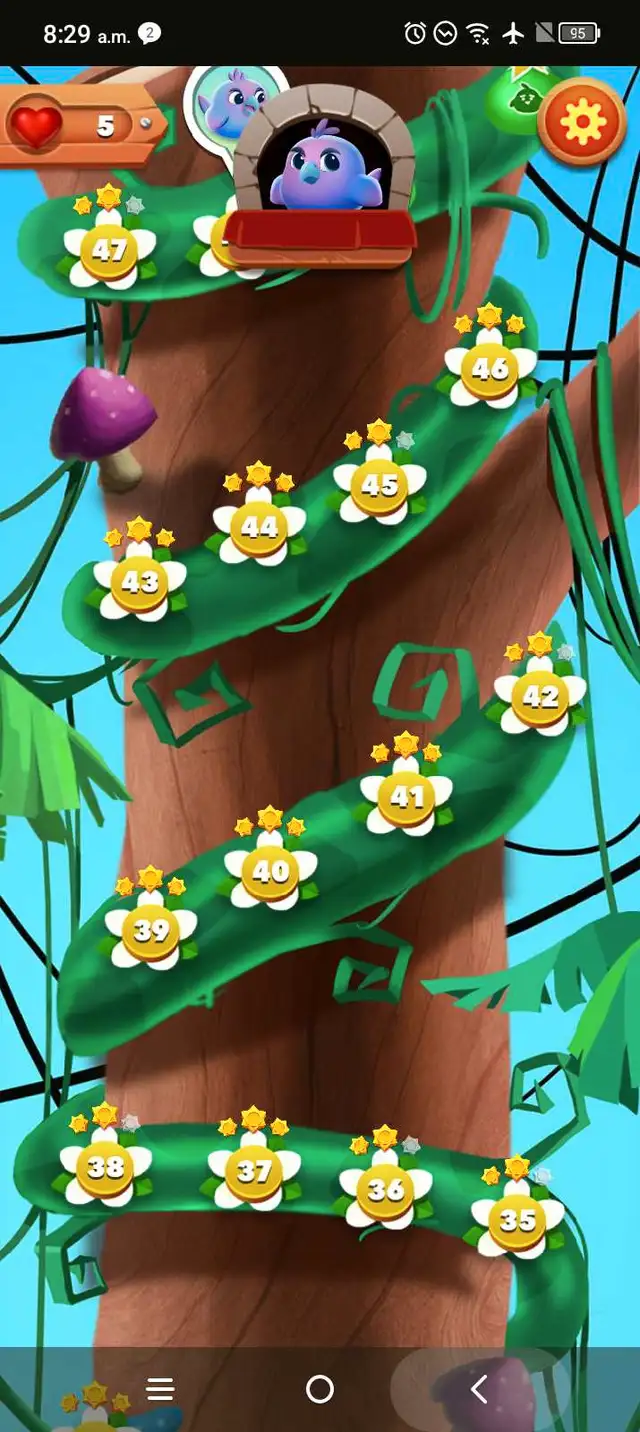This screenshot has height=1432, width=640.
Task: Select level 47
Action: click(x=109, y=249)
